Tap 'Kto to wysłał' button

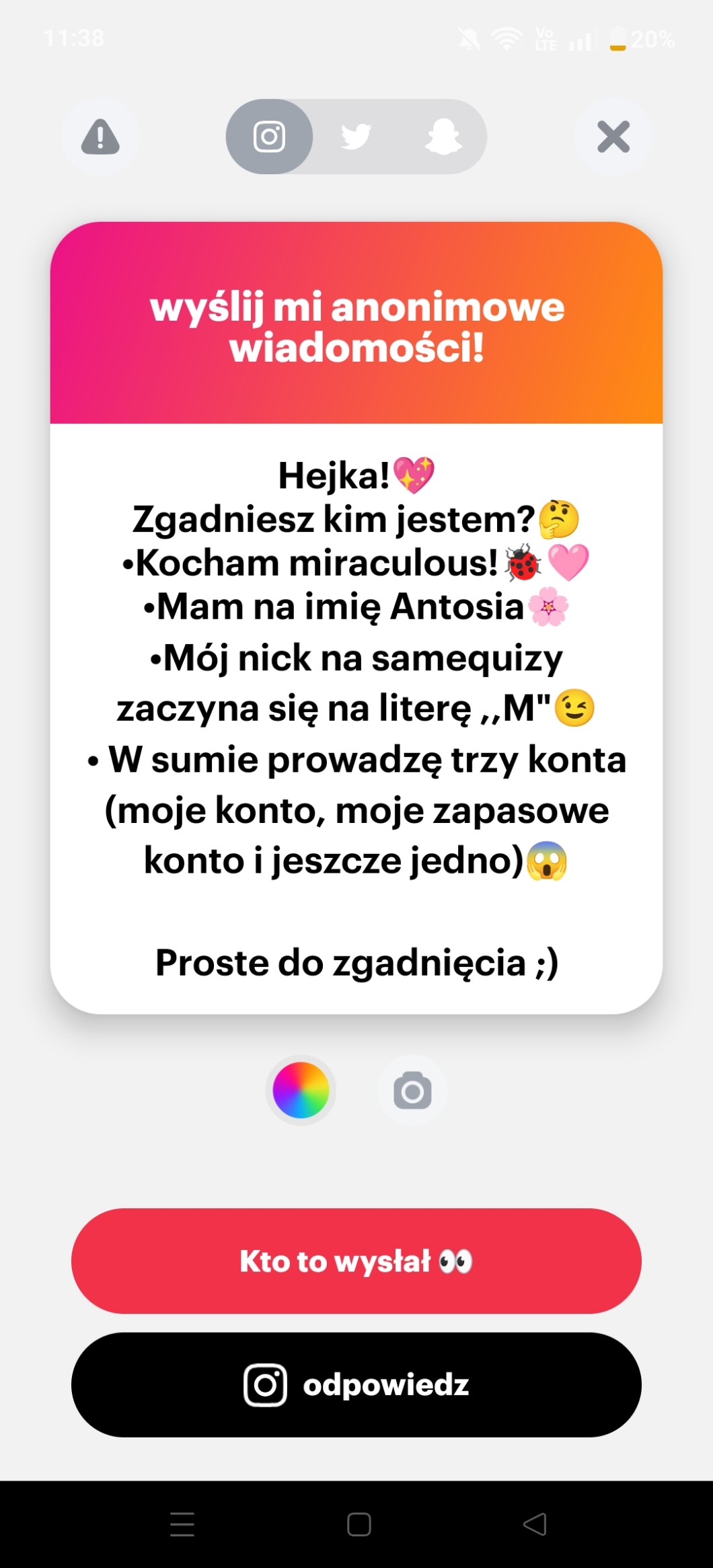356,1261
